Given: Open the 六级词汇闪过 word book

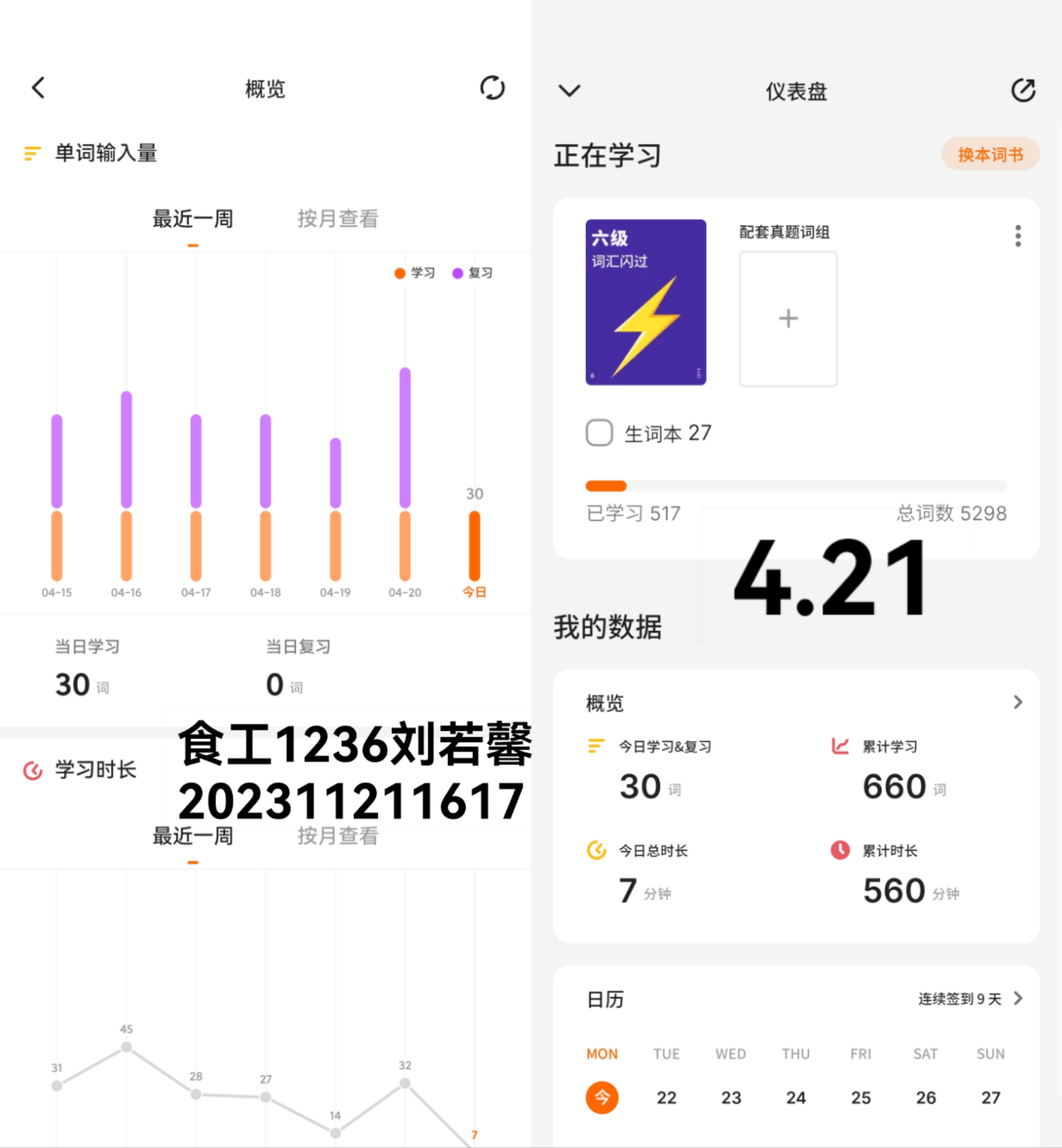Looking at the screenshot, I should [x=645, y=302].
